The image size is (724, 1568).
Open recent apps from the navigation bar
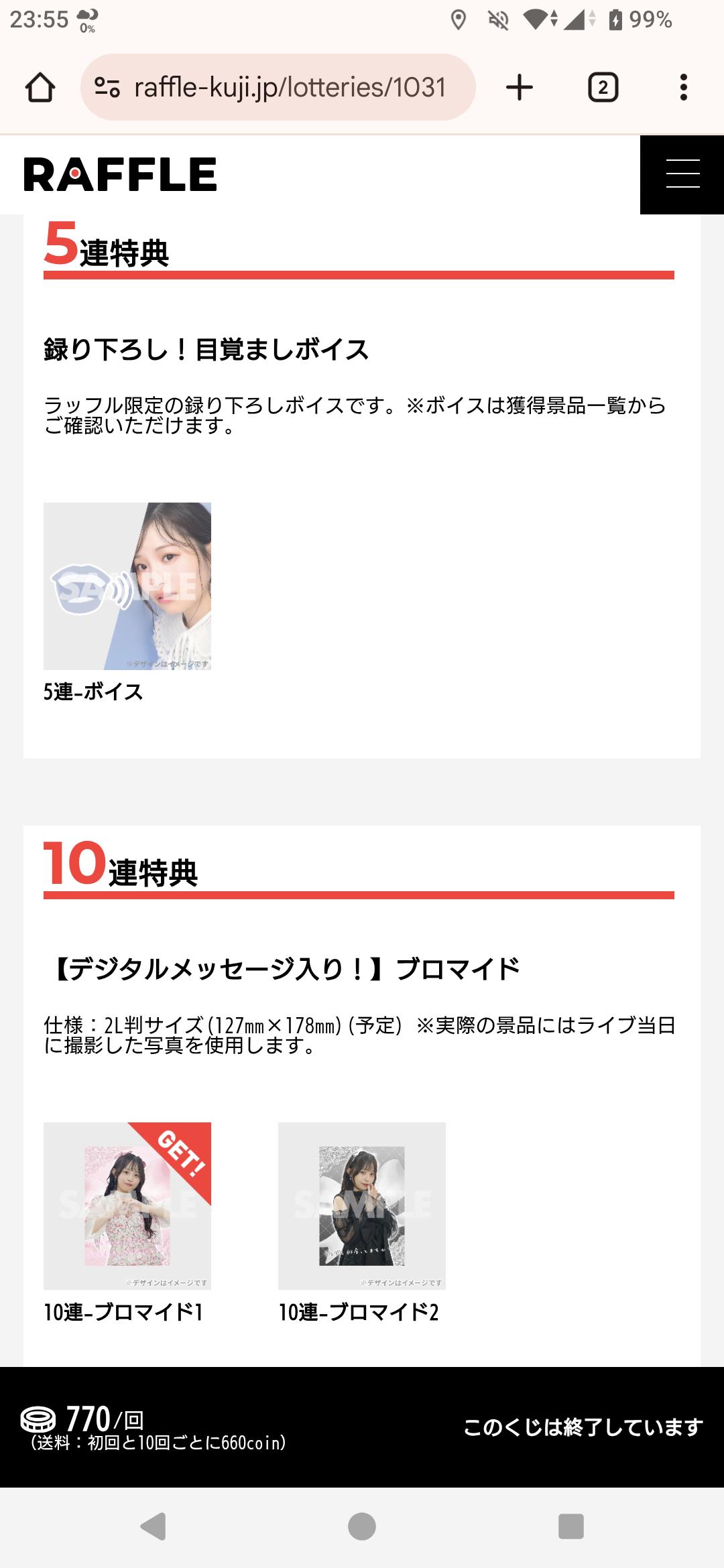[x=570, y=1527]
